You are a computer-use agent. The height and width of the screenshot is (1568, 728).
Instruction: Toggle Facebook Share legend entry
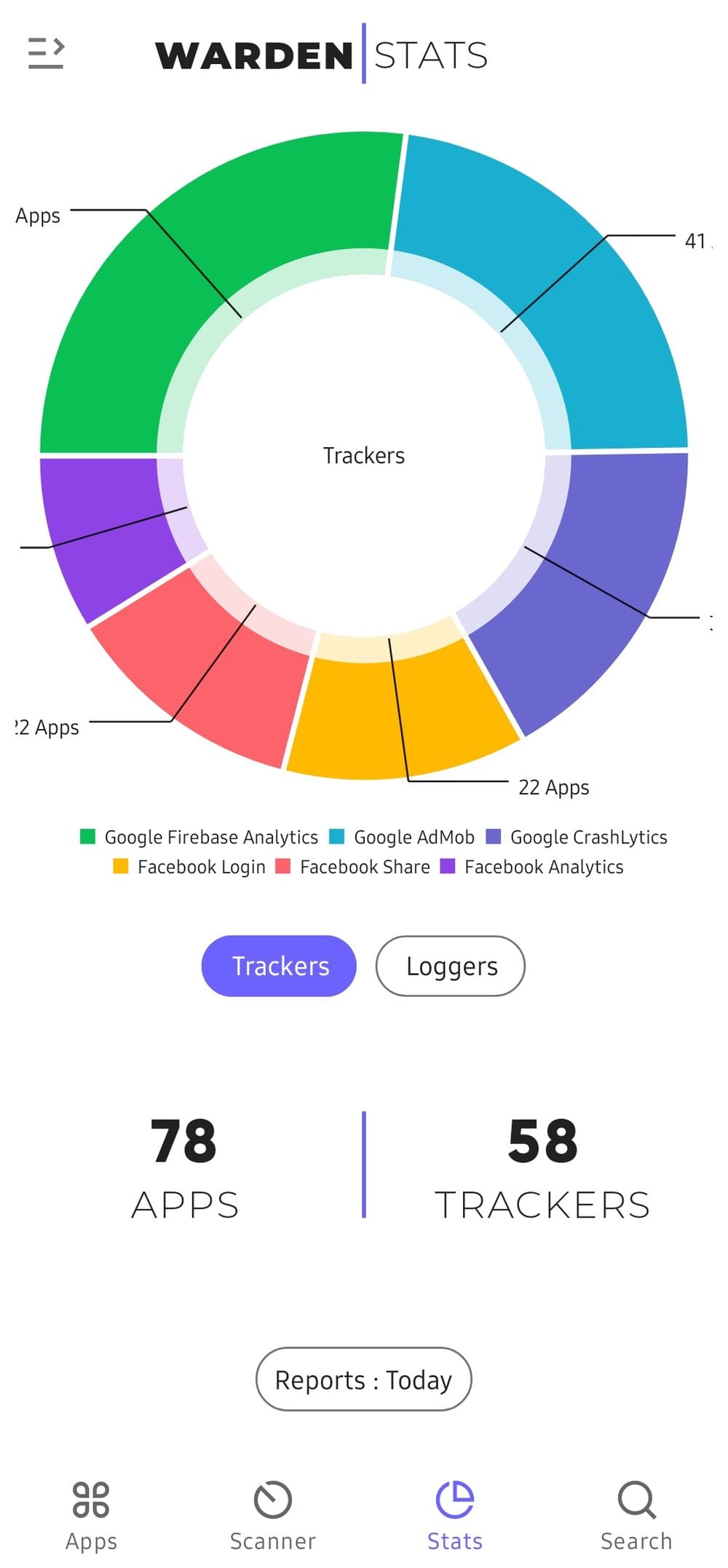[x=353, y=867]
